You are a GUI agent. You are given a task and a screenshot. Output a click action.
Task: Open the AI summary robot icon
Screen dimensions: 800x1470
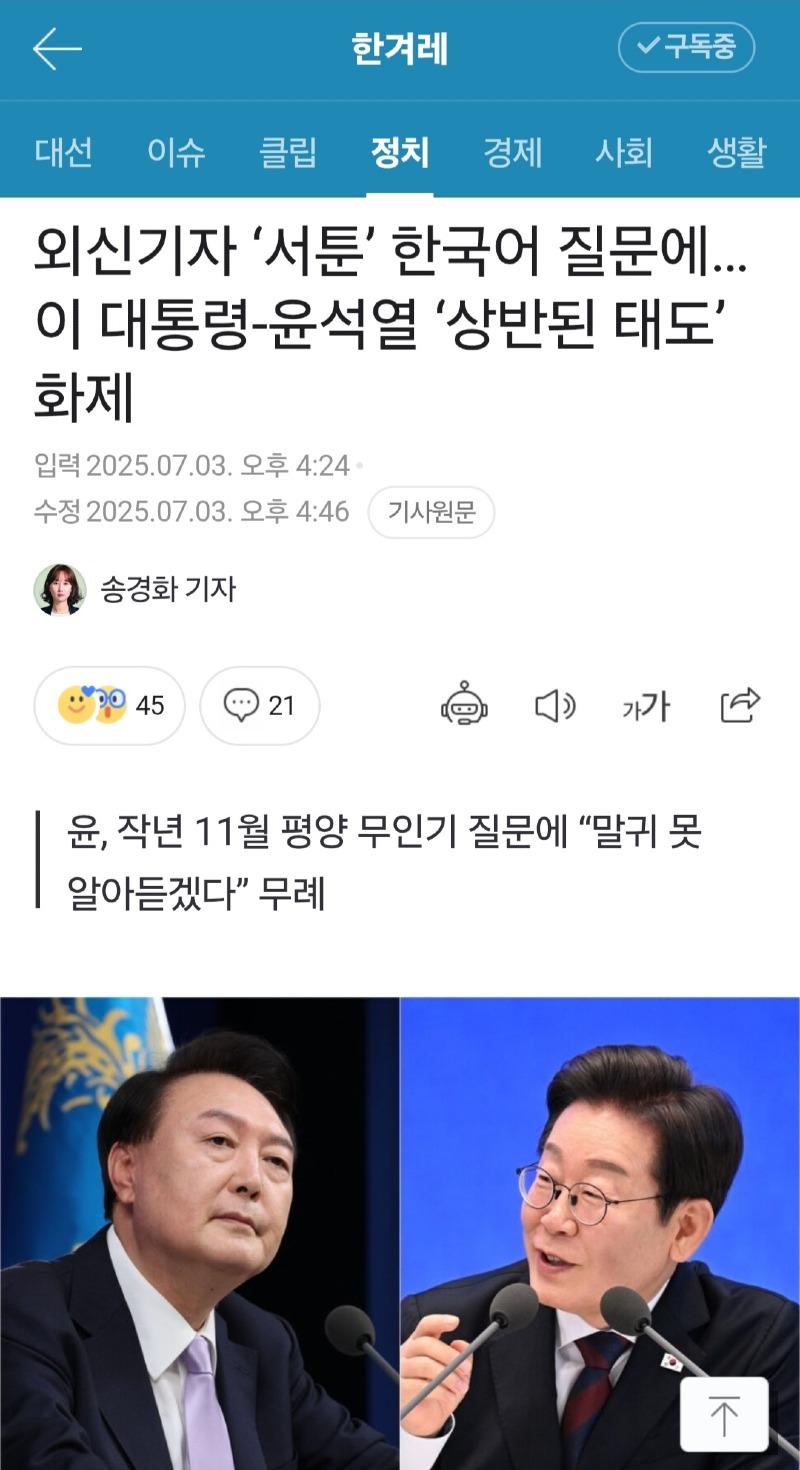pyautogui.click(x=464, y=706)
